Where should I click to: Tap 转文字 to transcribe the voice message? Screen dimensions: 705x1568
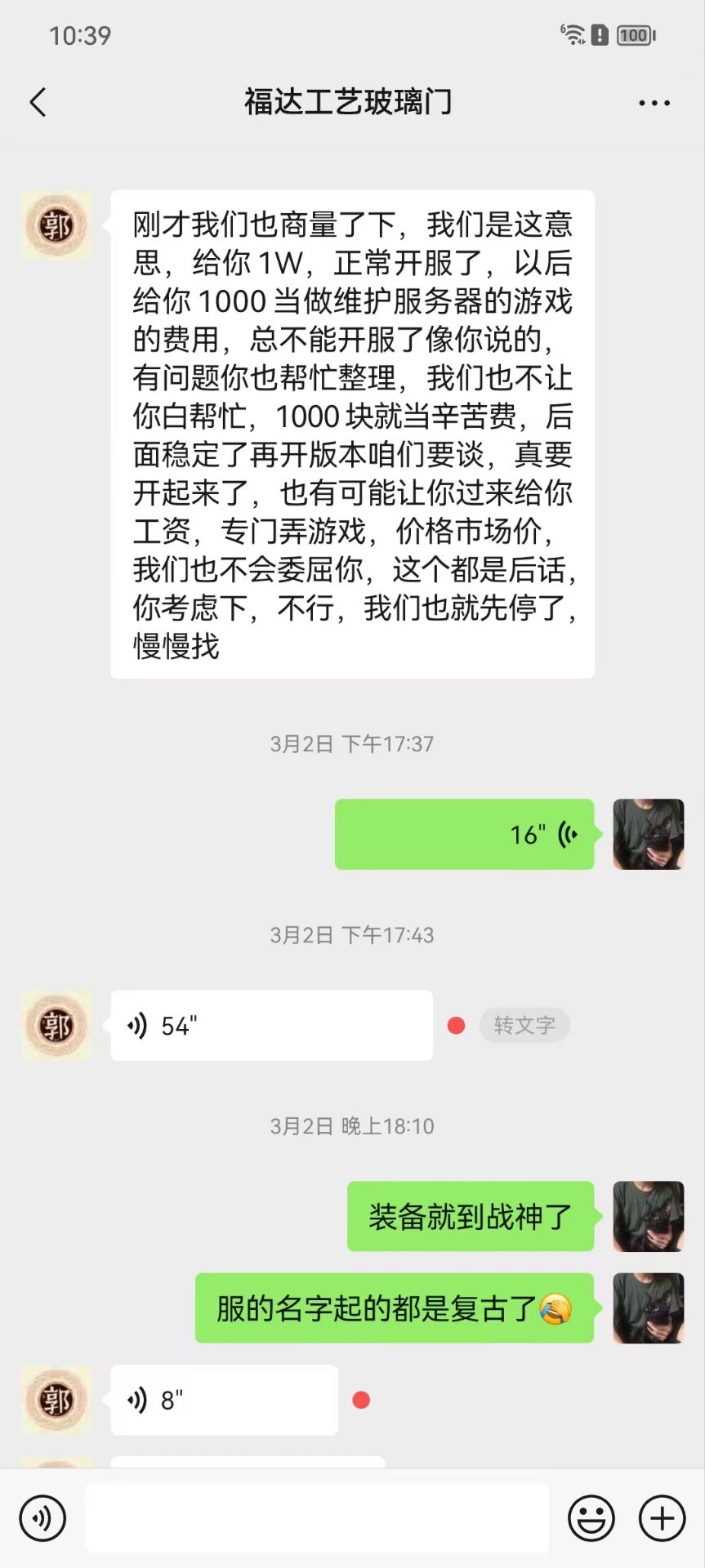click(524, 1025)
